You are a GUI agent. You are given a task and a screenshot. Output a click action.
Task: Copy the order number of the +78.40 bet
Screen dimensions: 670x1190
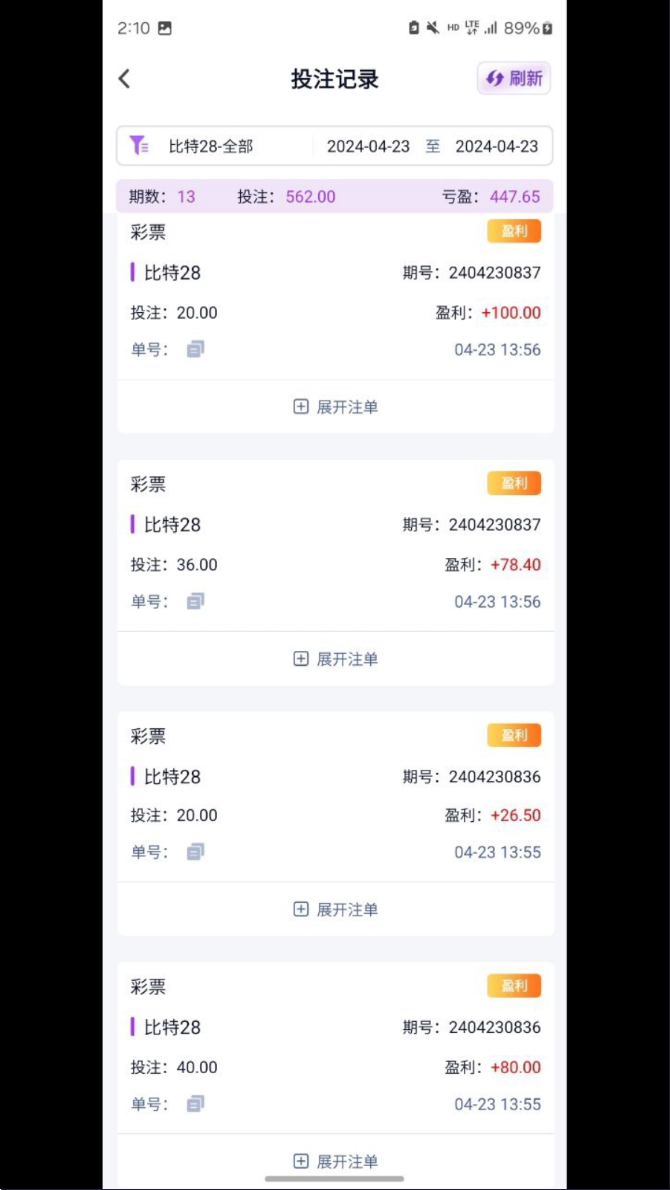point(195,601)
